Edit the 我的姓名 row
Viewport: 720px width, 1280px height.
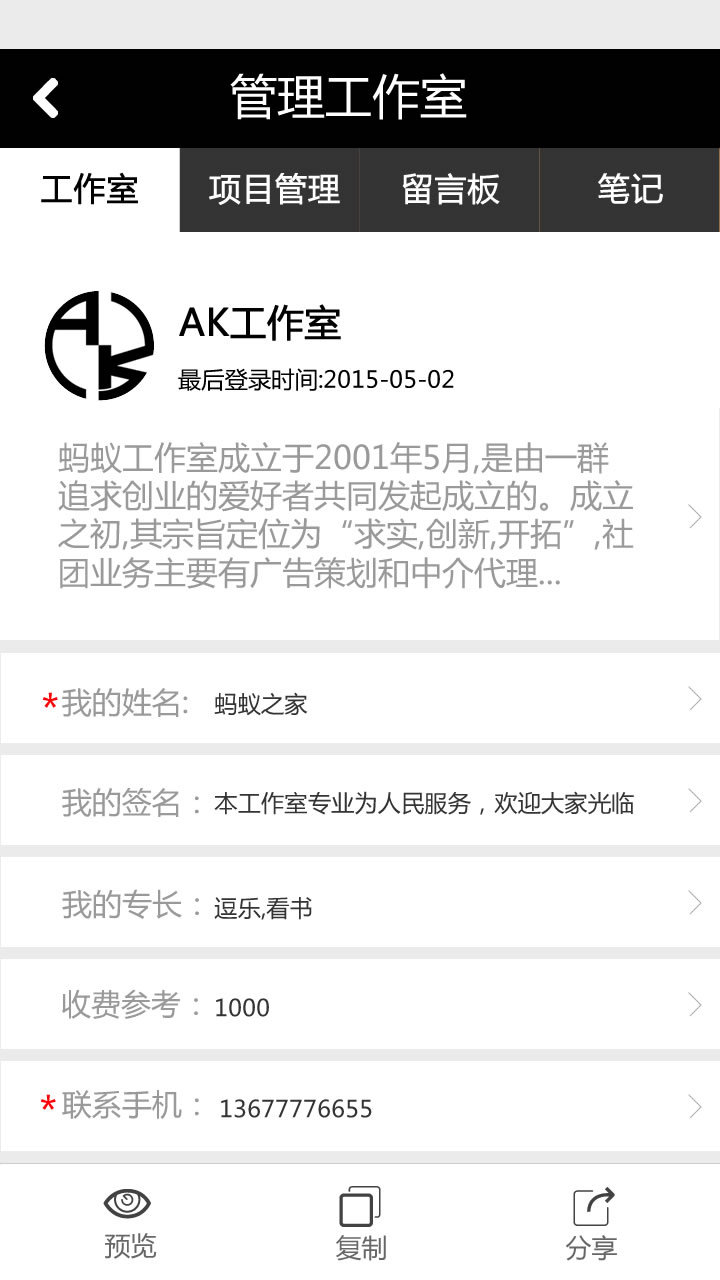point(360,700)
